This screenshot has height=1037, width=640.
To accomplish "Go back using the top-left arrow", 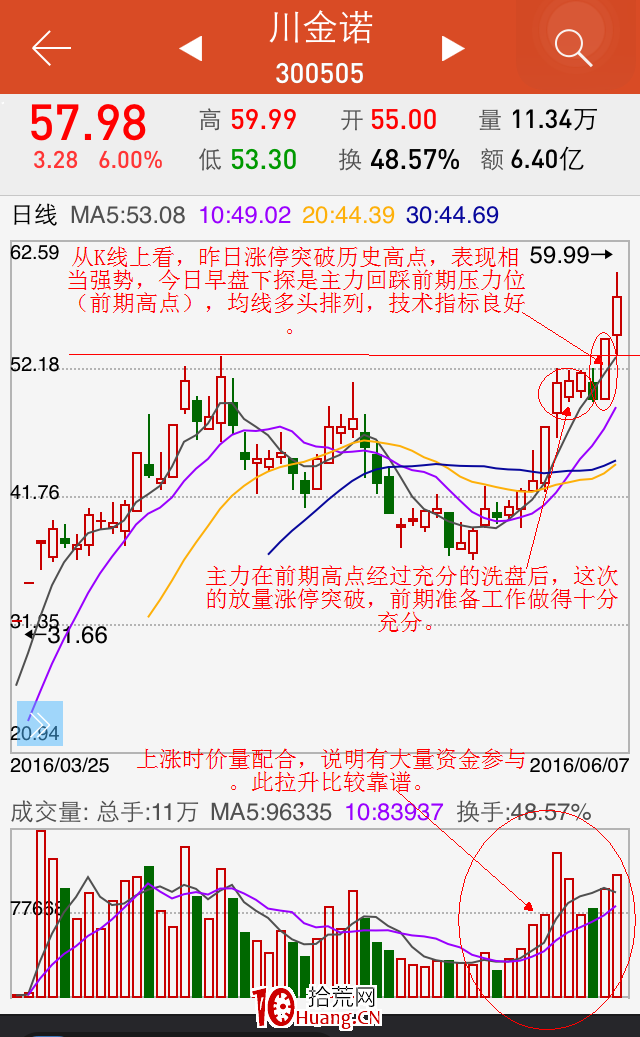I will pyautogui.click(x=50, y=47).
